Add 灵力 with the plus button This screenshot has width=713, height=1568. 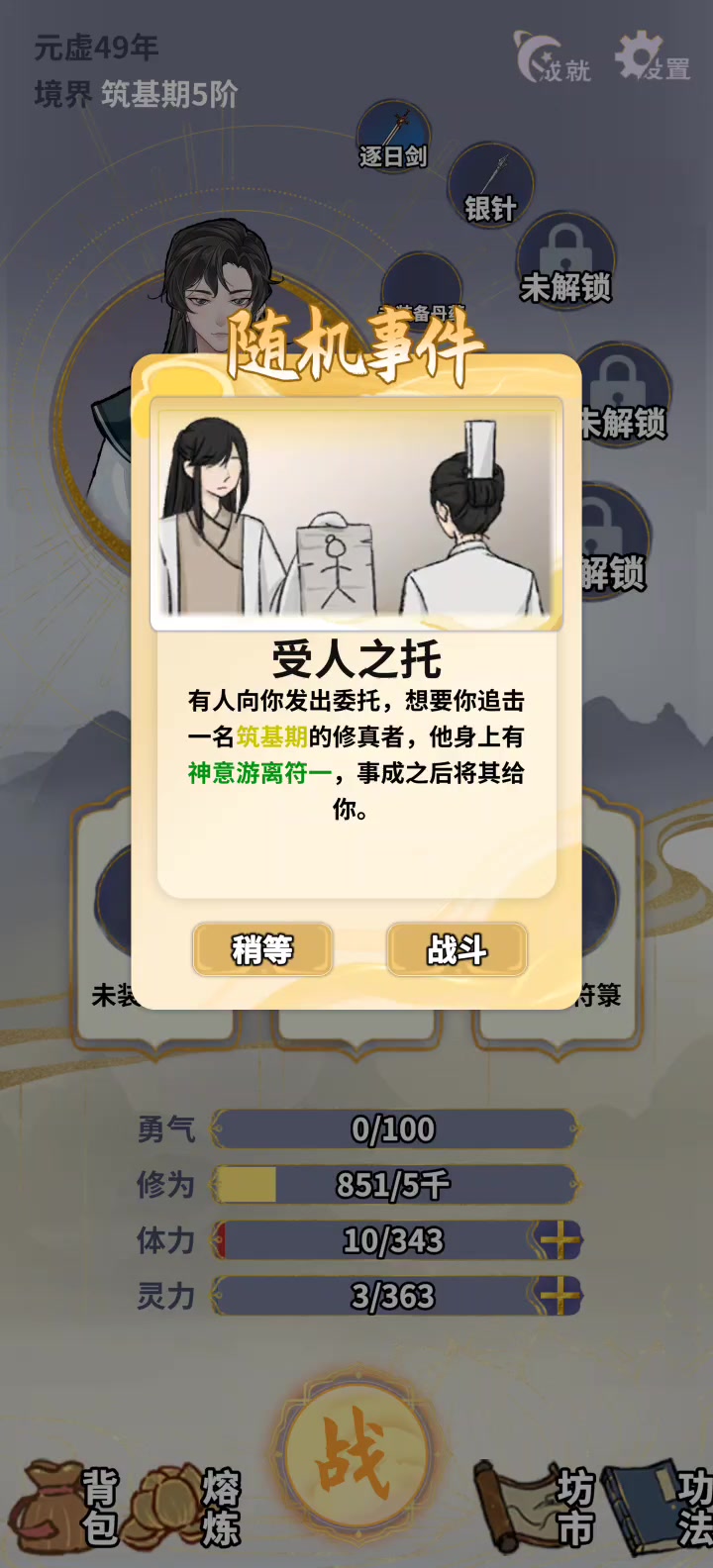point(558,1296)
